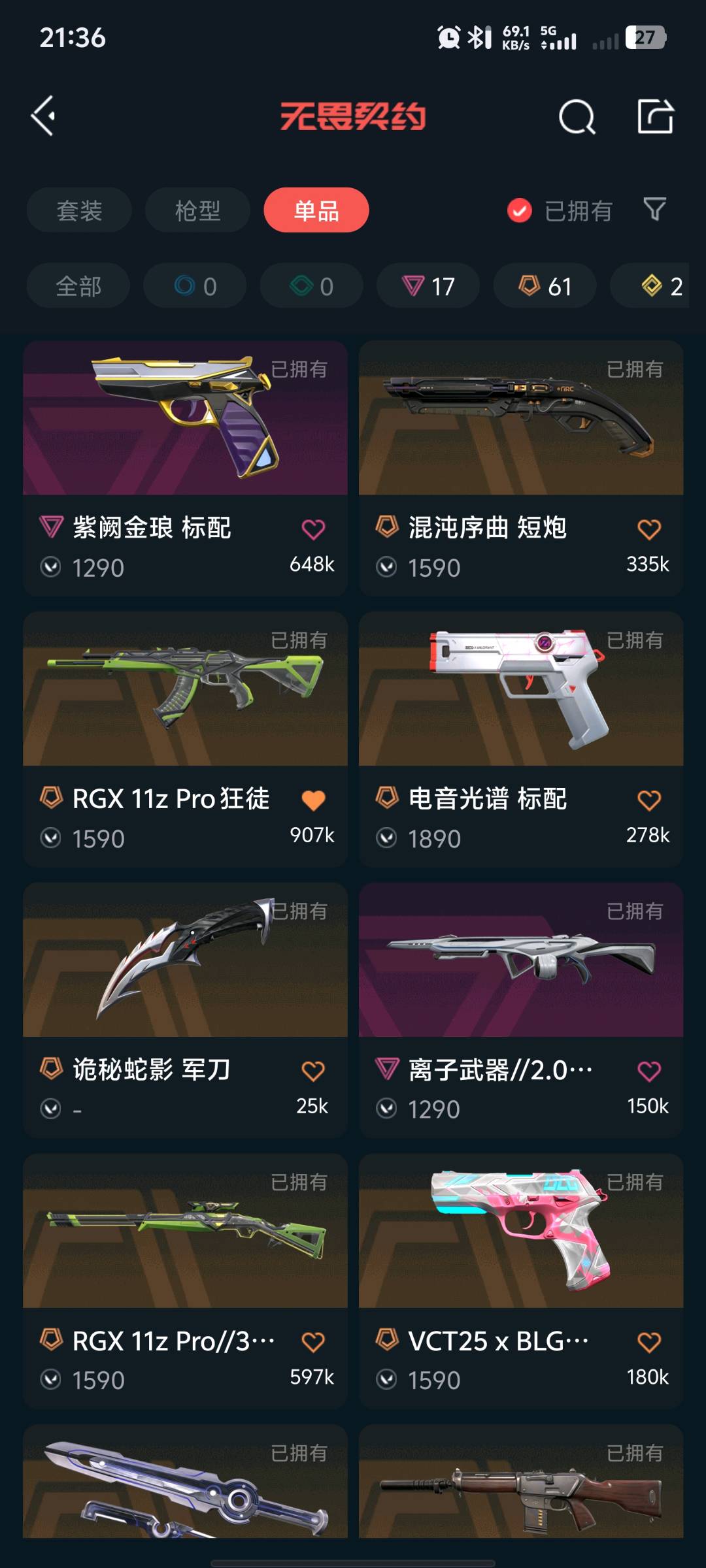706x1568 pixels.
Task: Like the 离子武器//2.0 skin
Action: pos(649,1071)
